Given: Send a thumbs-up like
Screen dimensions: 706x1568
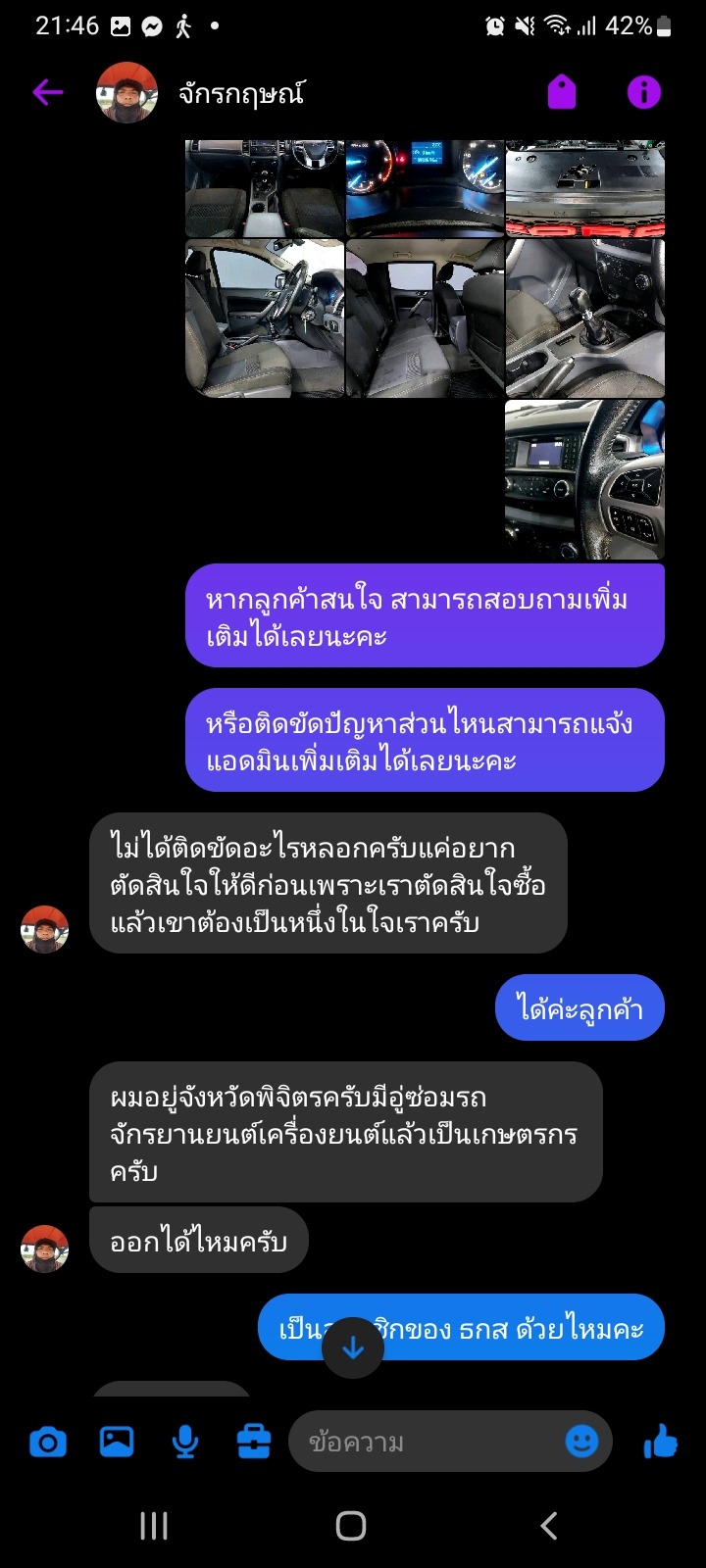Looking at the screenshot, I should [x=661, y=1442].
